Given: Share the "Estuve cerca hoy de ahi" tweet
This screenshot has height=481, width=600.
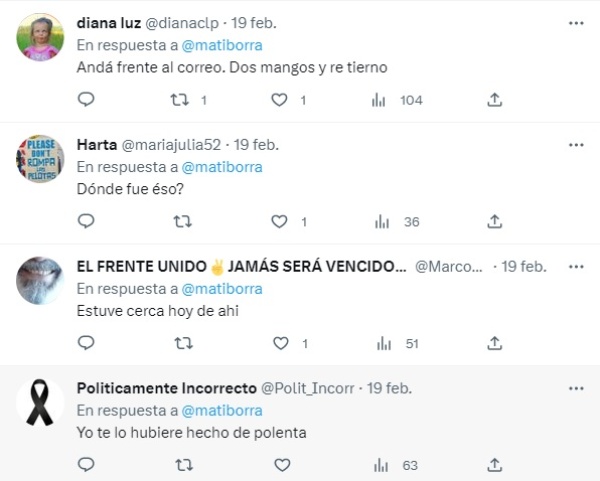Looking at the screenshot, I should [x=494, y=343].
